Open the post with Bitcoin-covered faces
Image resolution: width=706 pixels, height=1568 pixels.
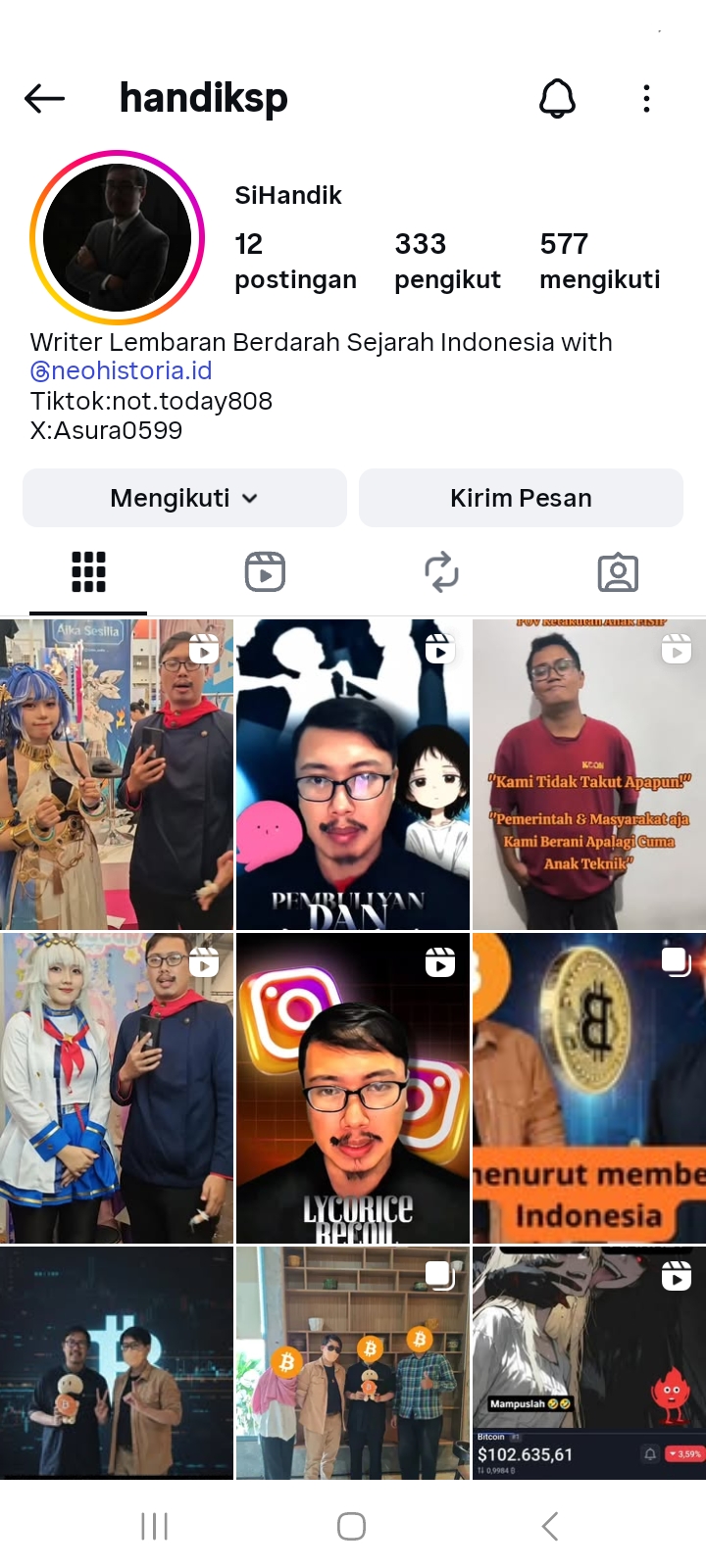[x=353, y=1362]
